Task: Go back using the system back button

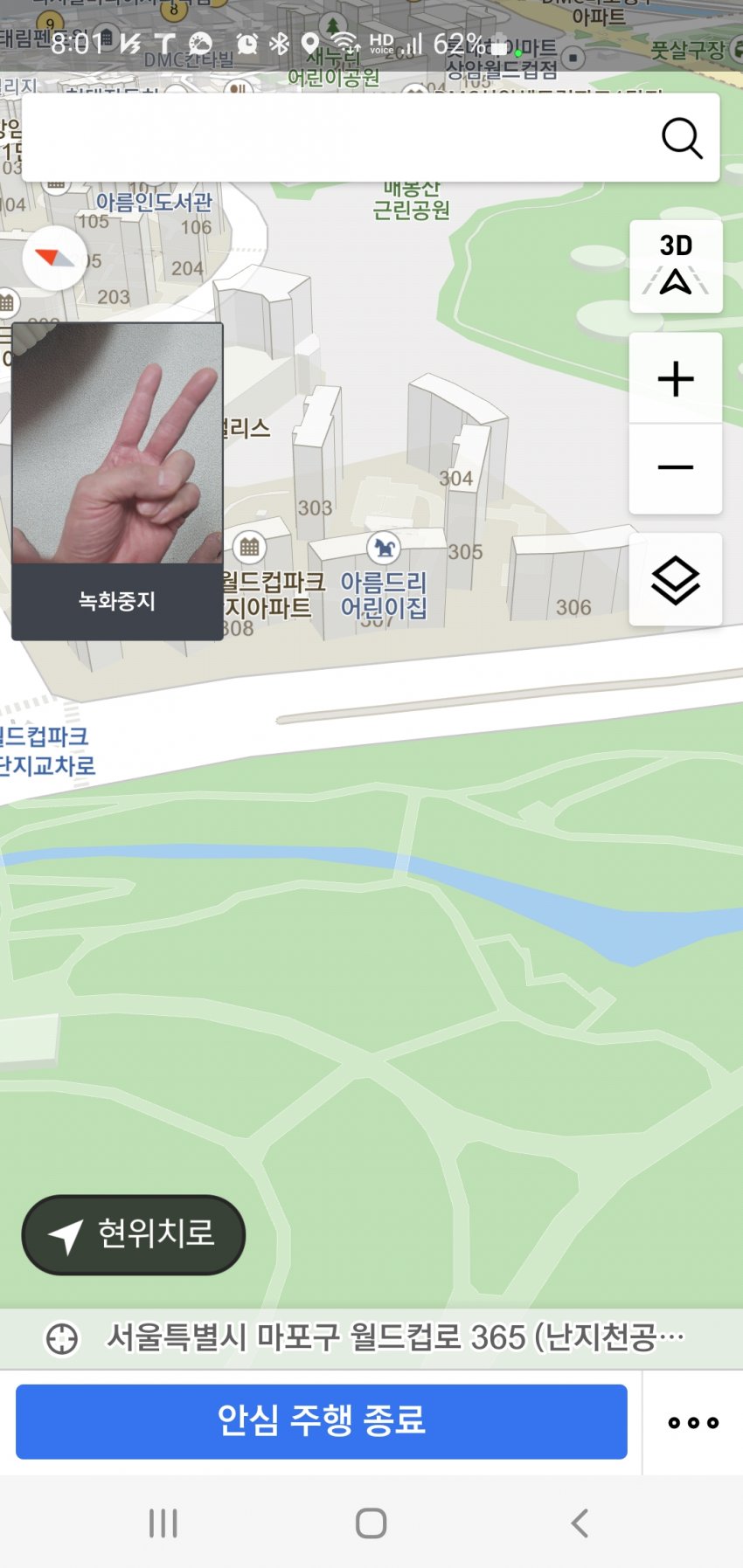Action: pyautogui.click(x=580, y=1523)
